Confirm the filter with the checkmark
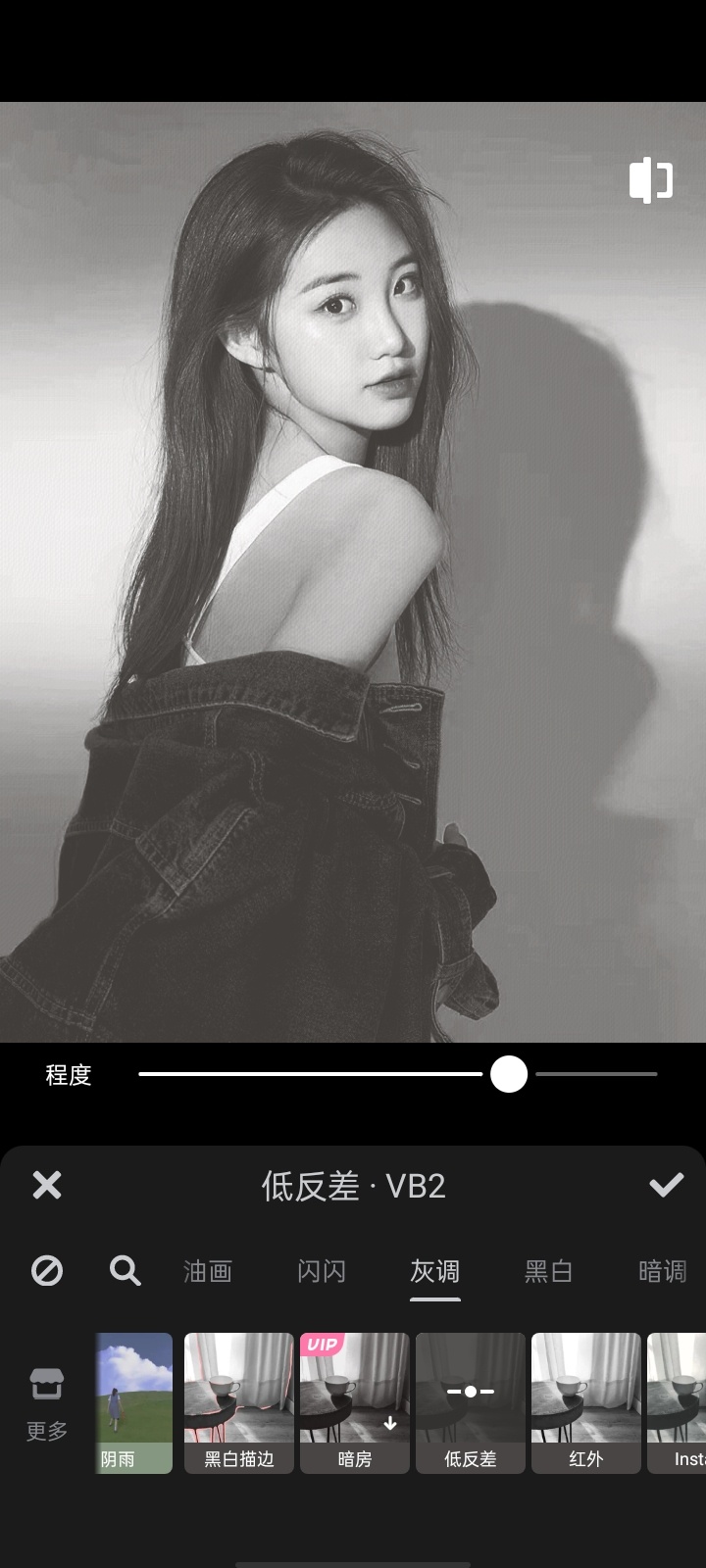 [666, 1186]
